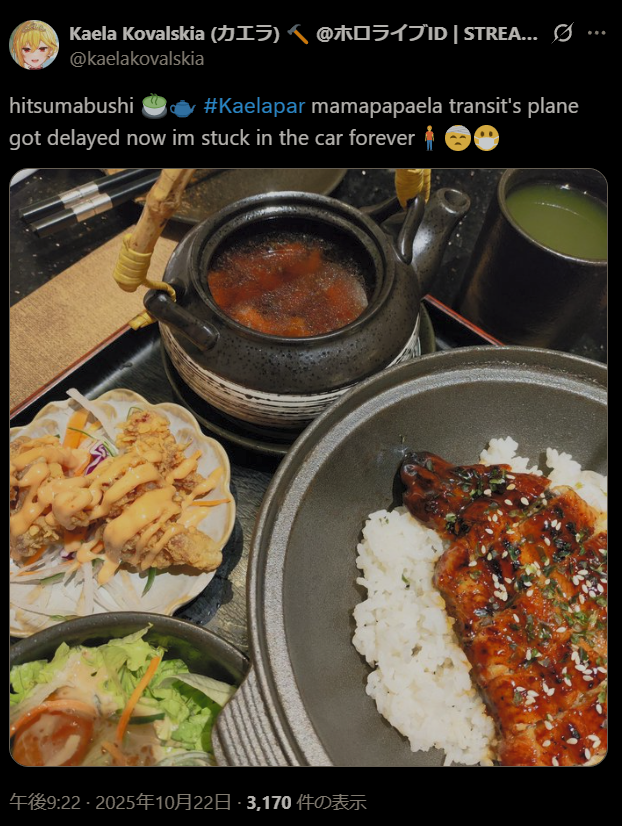
Task: Open Kaela Kovalskia's profile avatar
Action: (34, 45)
